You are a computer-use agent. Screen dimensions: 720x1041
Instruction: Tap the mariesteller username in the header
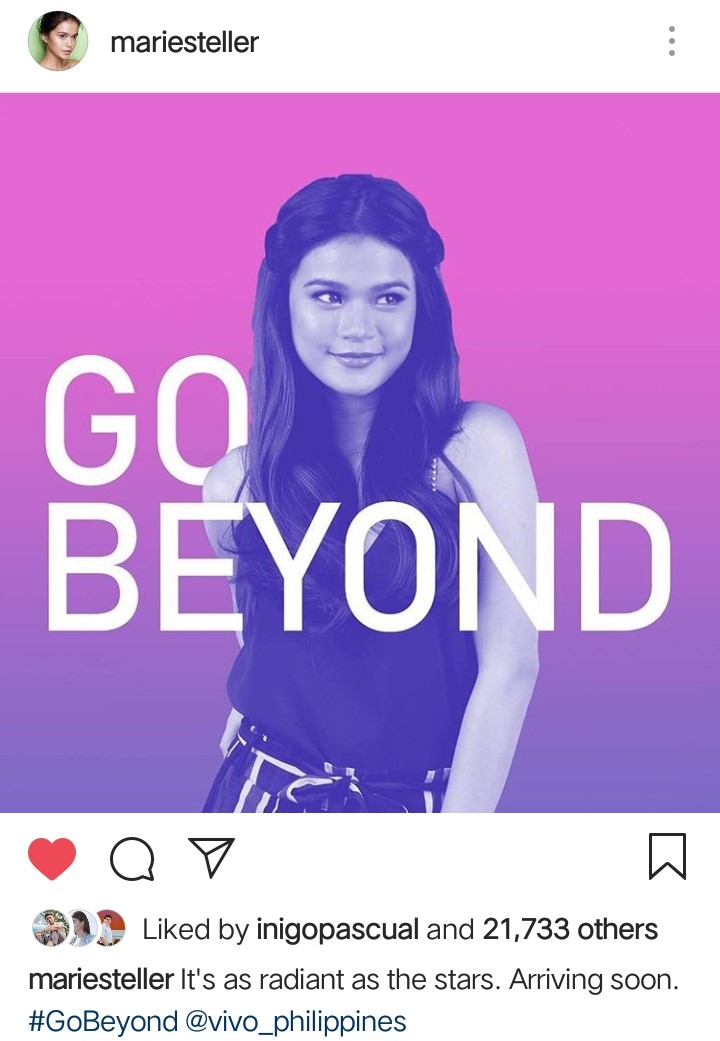pos(184,42)
